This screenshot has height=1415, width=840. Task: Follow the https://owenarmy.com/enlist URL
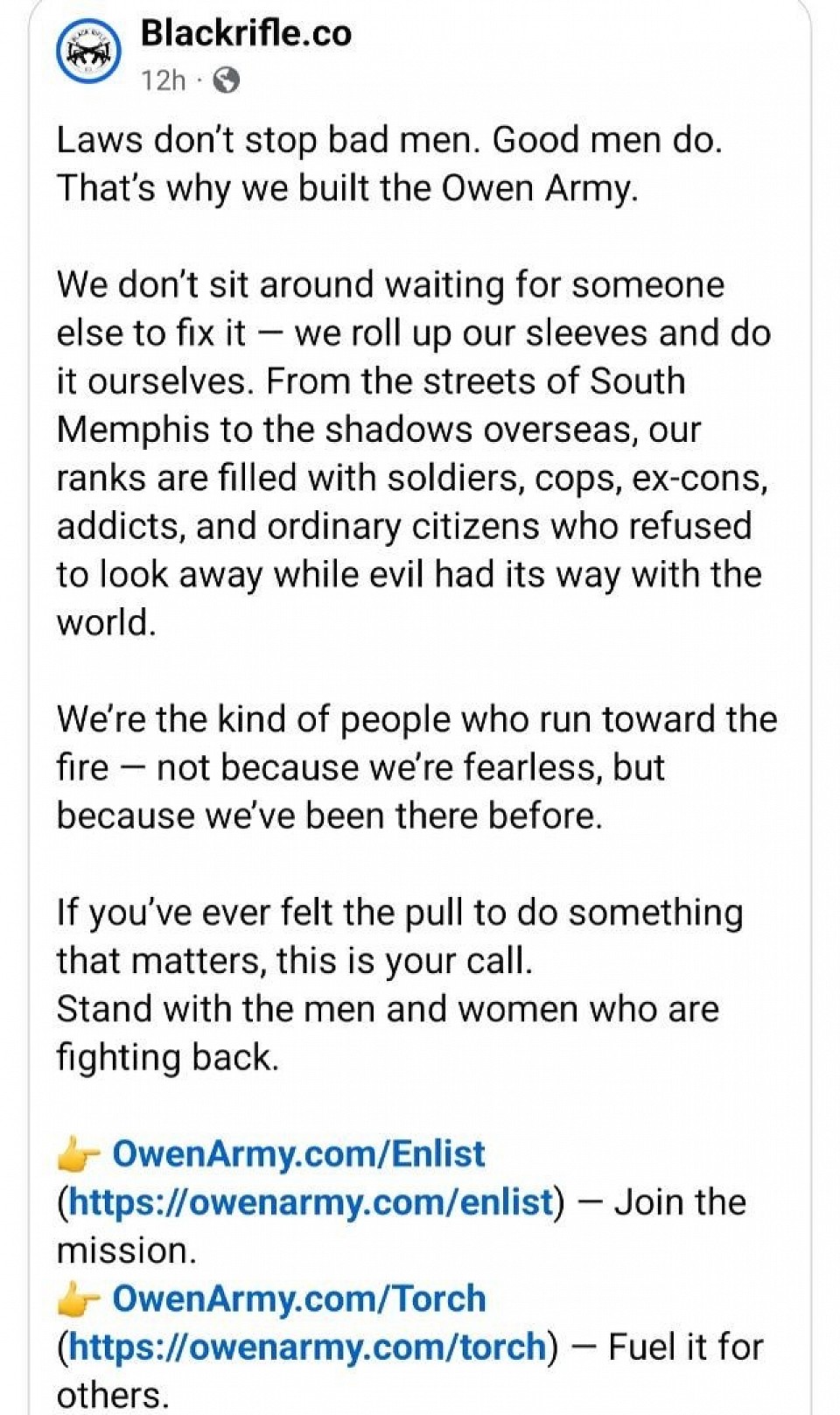(x=311, y=1202)
